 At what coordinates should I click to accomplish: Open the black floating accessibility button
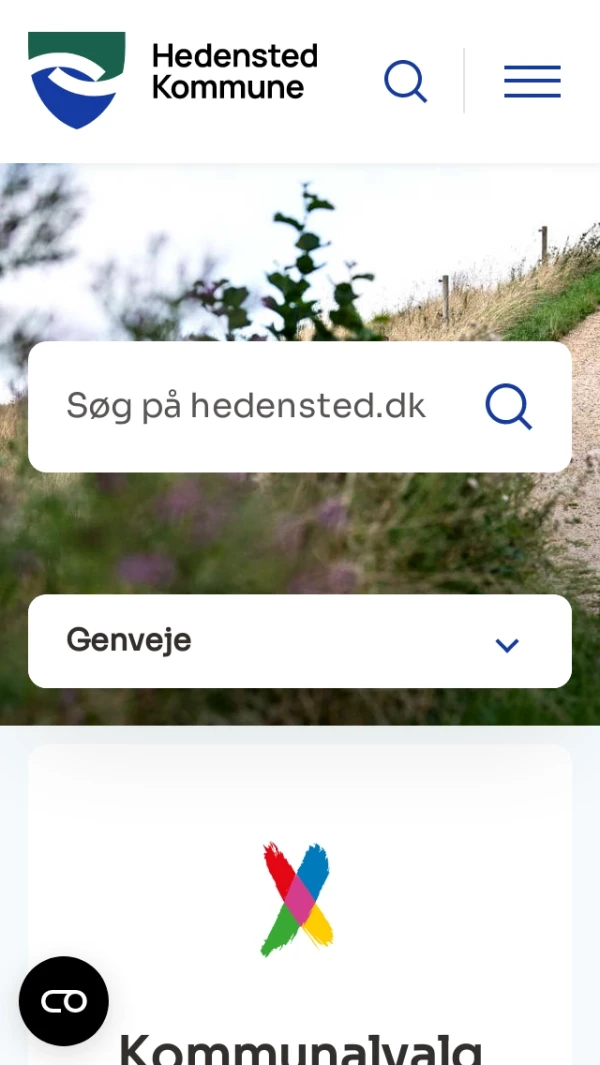pos(64,1001)
